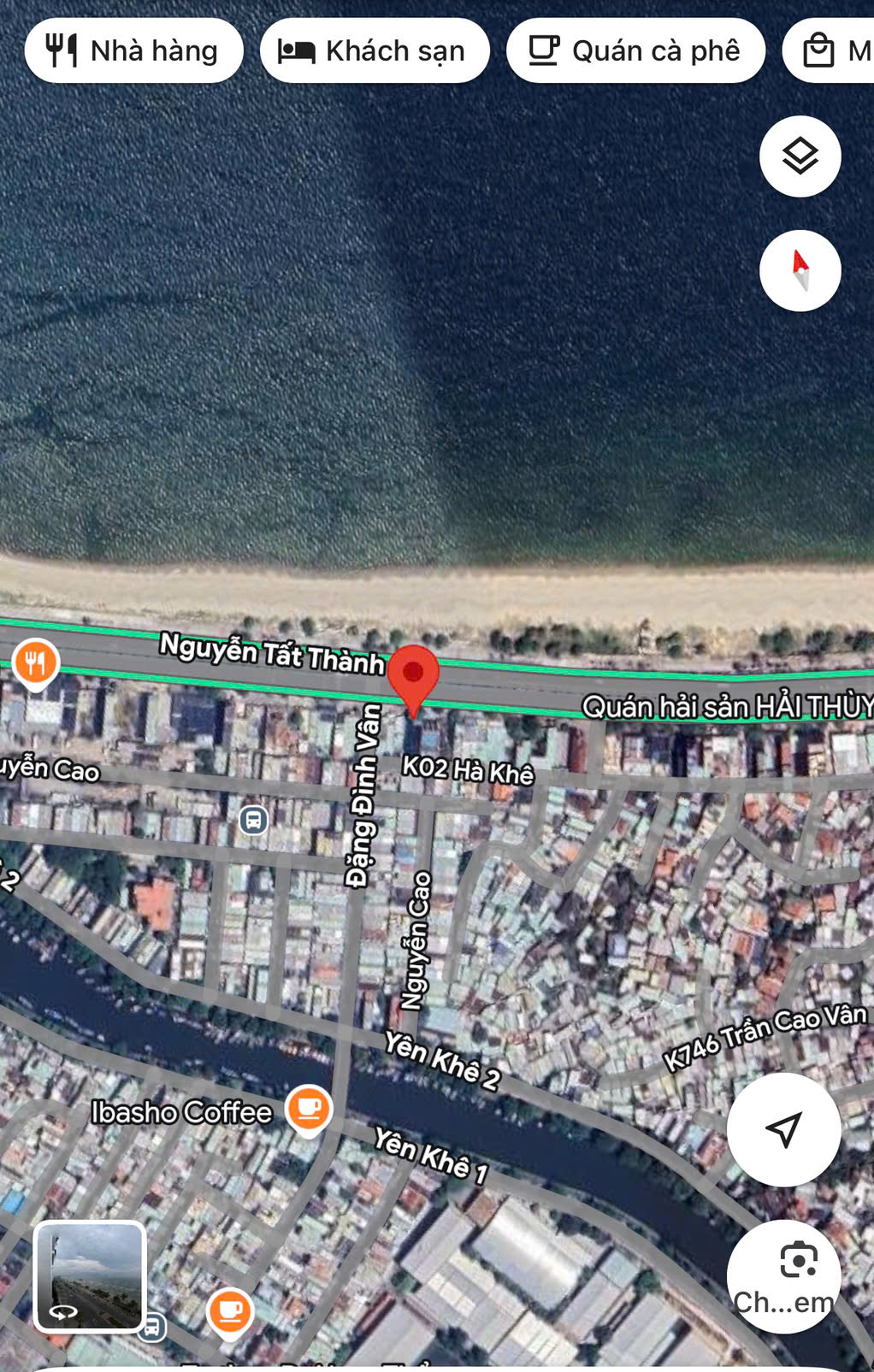Open the restaurant marker on Nguyễn Tất Thành

tap(35, 662)
